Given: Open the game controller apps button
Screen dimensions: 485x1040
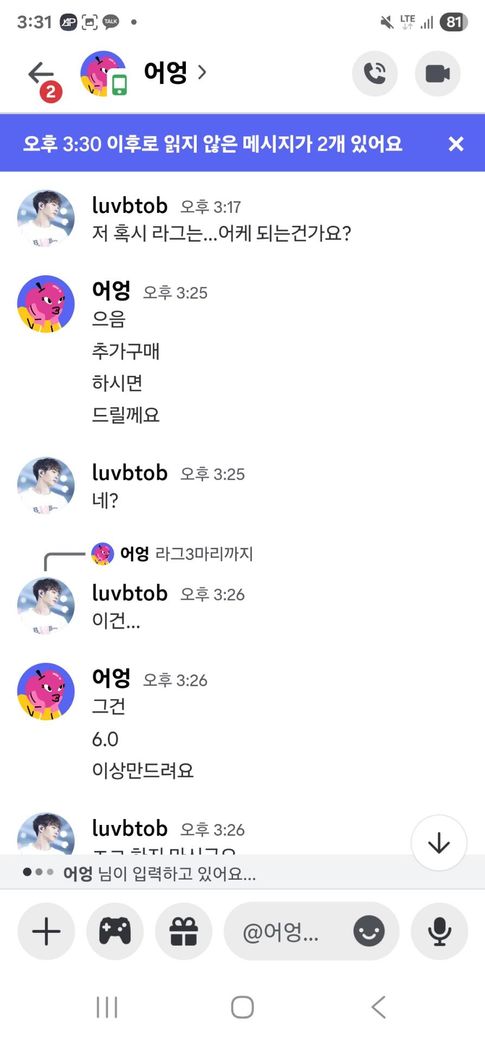Looking at the screenshot, I should coord(115,932).
